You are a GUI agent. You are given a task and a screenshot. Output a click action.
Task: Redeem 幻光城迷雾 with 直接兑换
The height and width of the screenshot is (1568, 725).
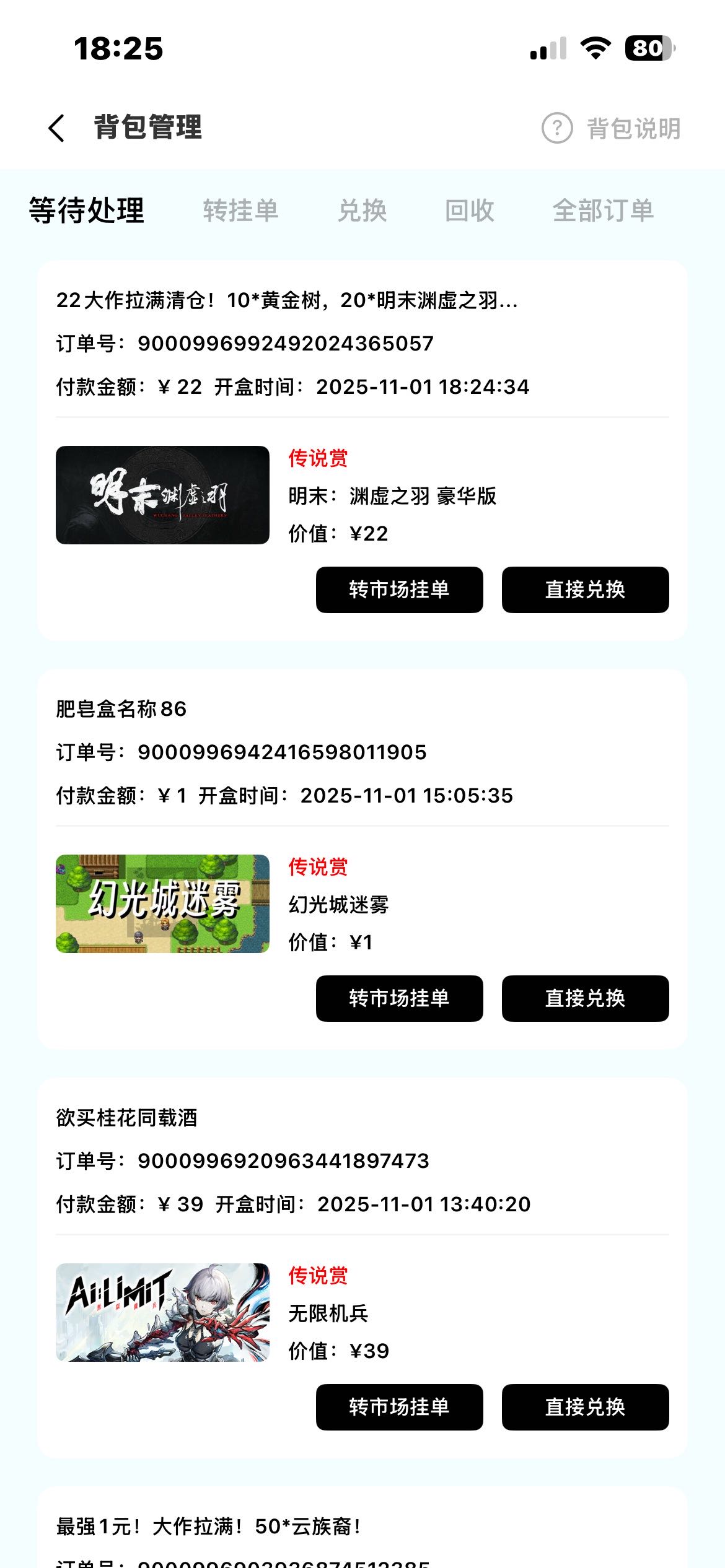pyautogui.click(x=585, y=998)
